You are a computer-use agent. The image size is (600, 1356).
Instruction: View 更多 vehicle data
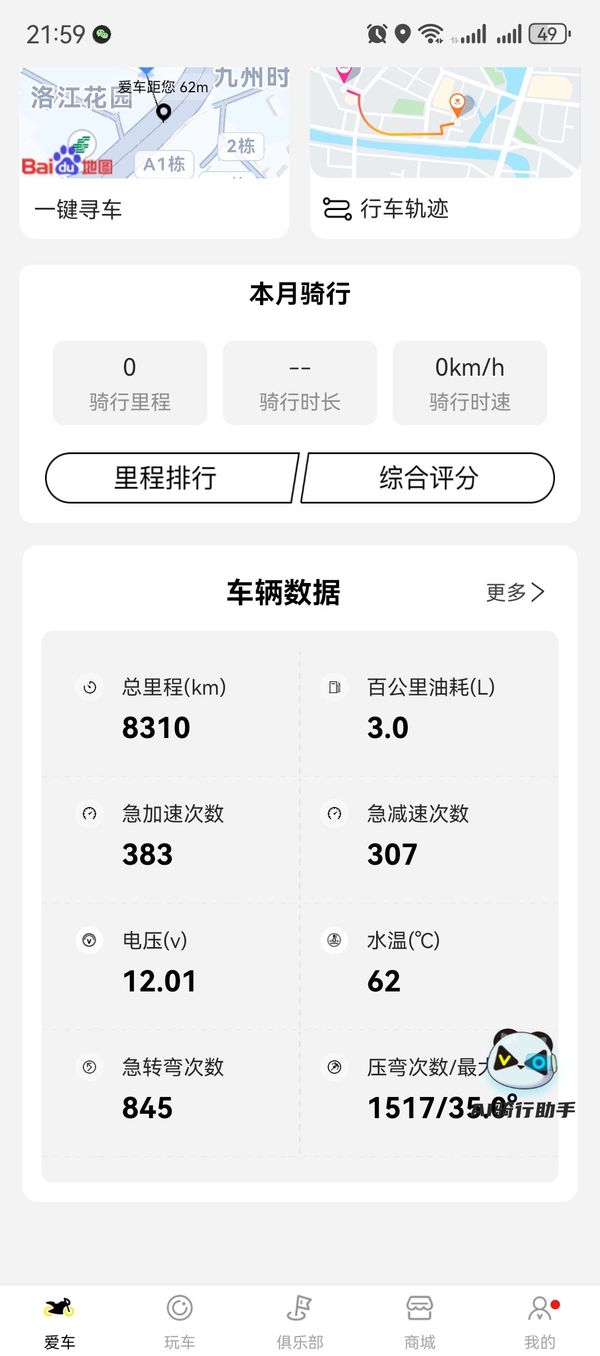pos(515,592)
